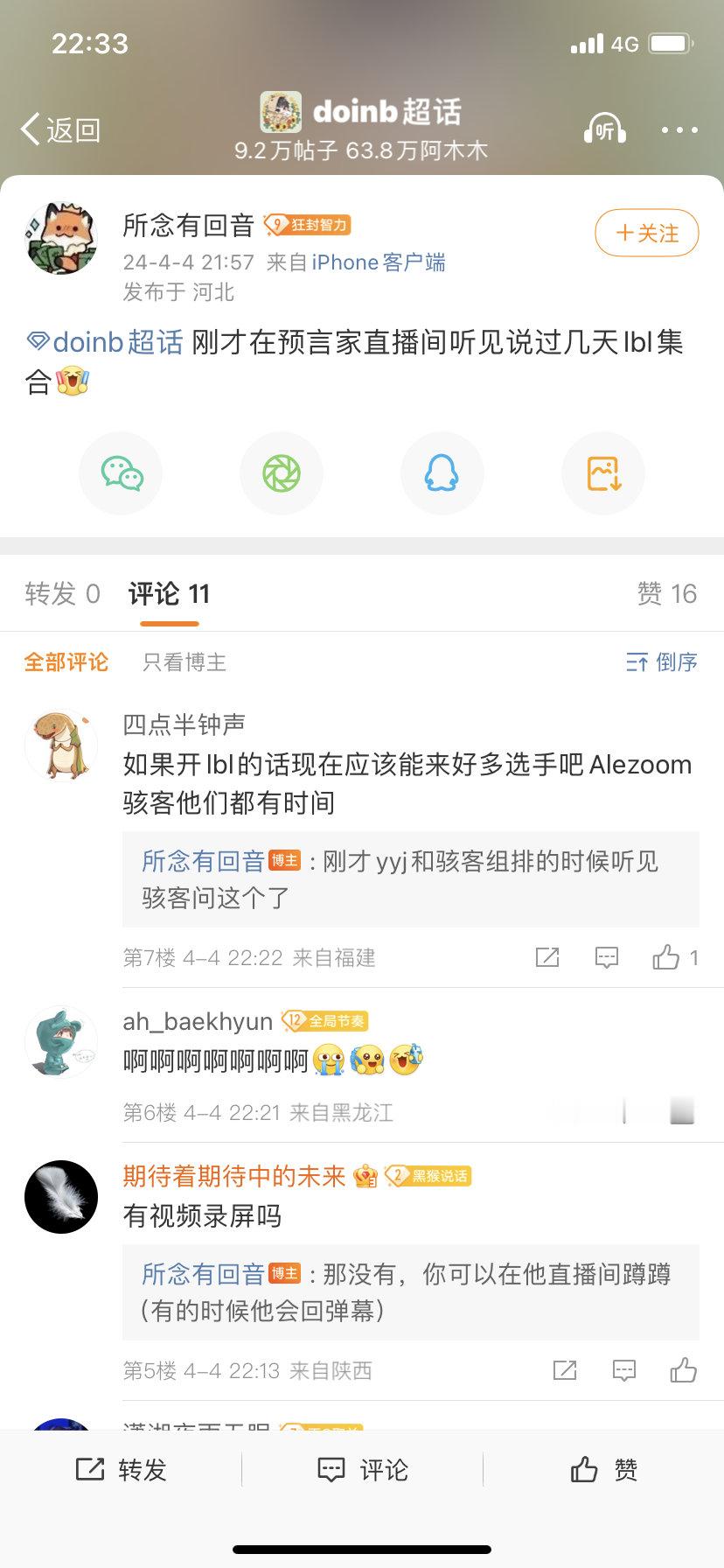The height and width of the screenshot is (1568, 724).
Task: Switch to the 转发 tab
Action: click(63, 593)
